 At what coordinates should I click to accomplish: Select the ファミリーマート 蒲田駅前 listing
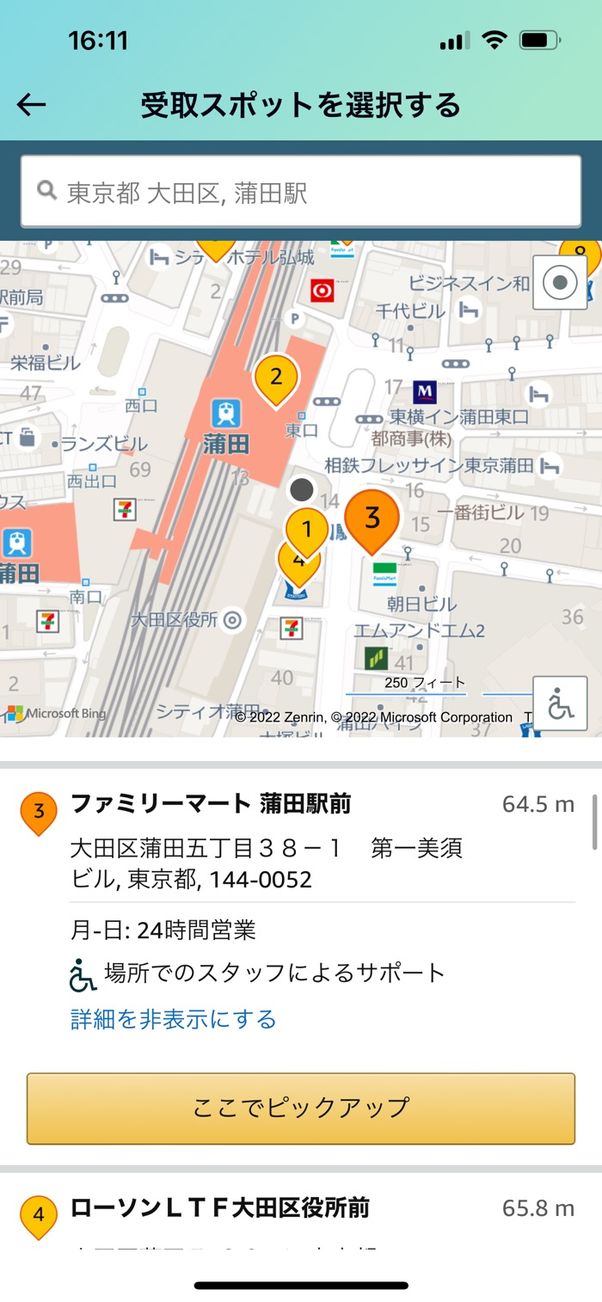click(x=211, y=804)
